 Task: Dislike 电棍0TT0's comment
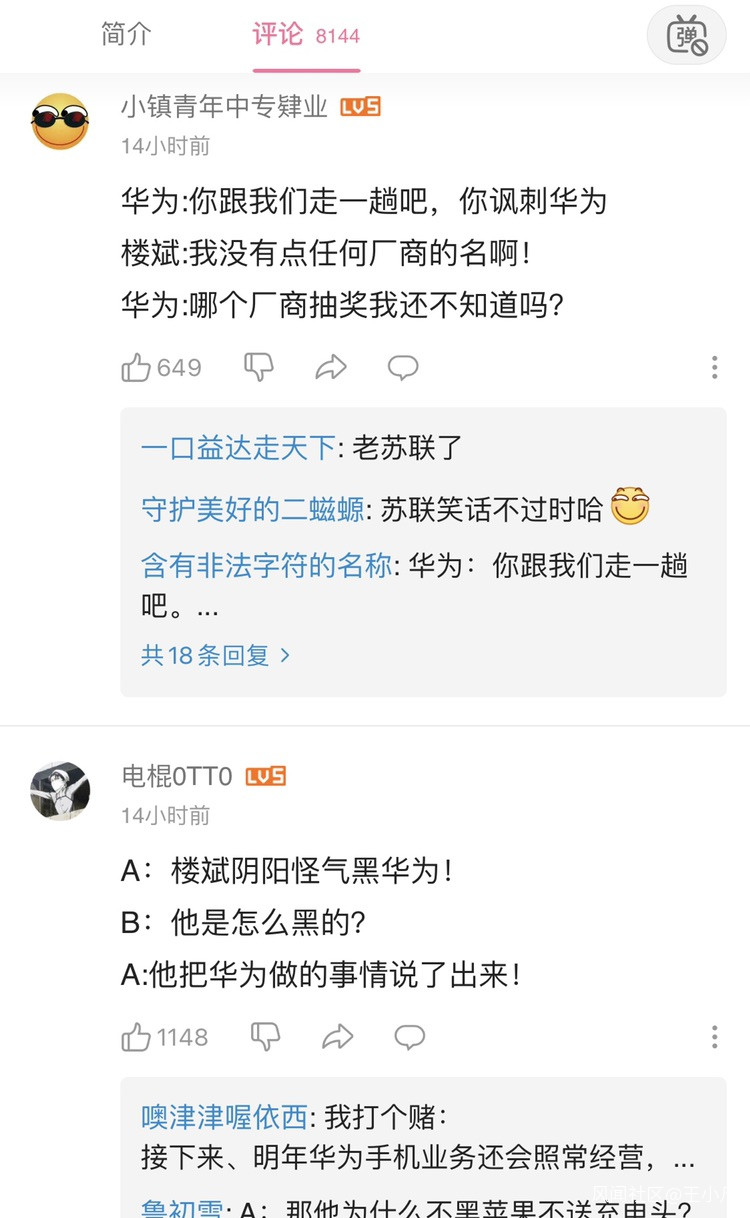[265, 1037]
